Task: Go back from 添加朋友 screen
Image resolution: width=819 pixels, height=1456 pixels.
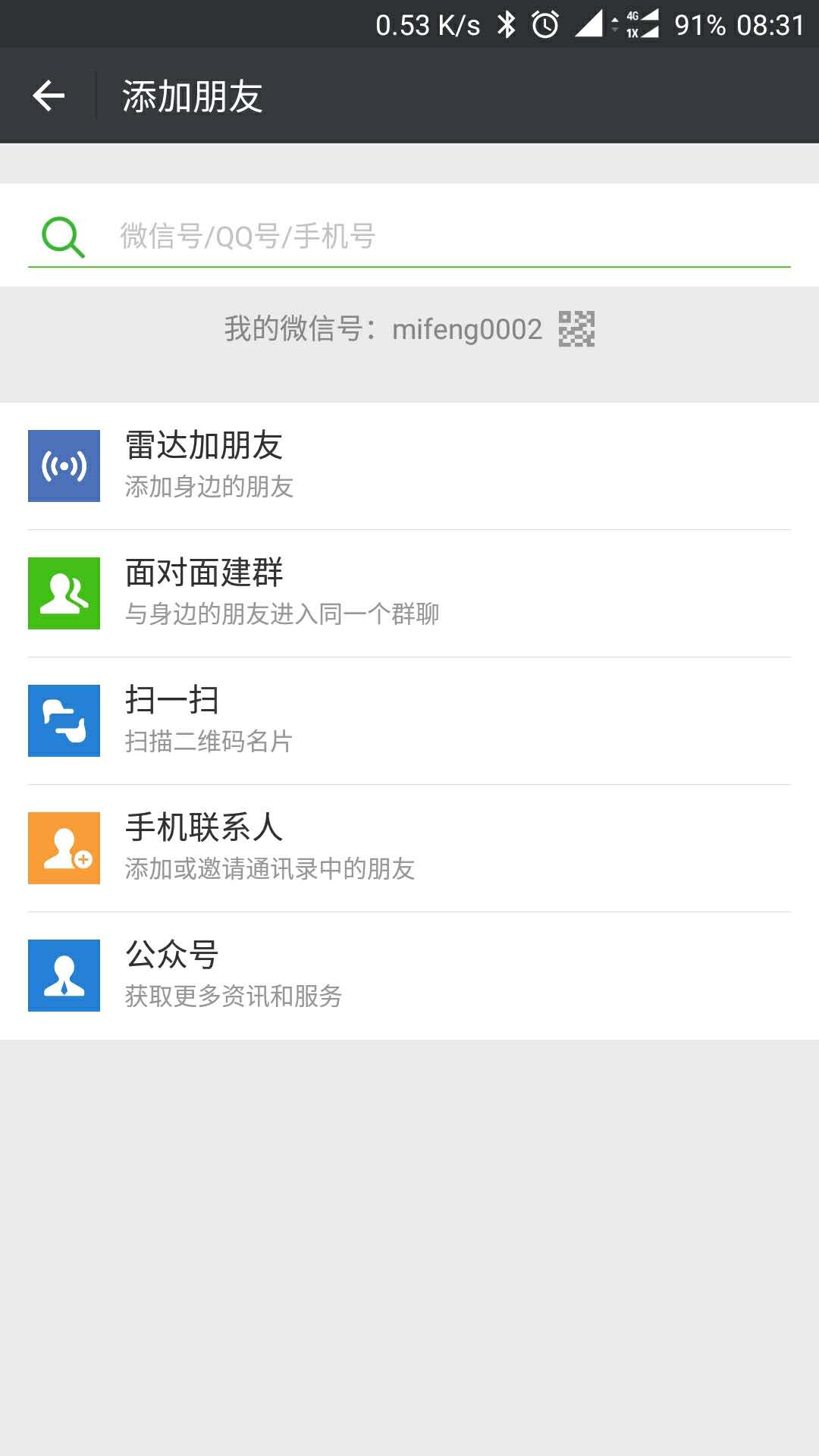Action: [x=49, y=96]
